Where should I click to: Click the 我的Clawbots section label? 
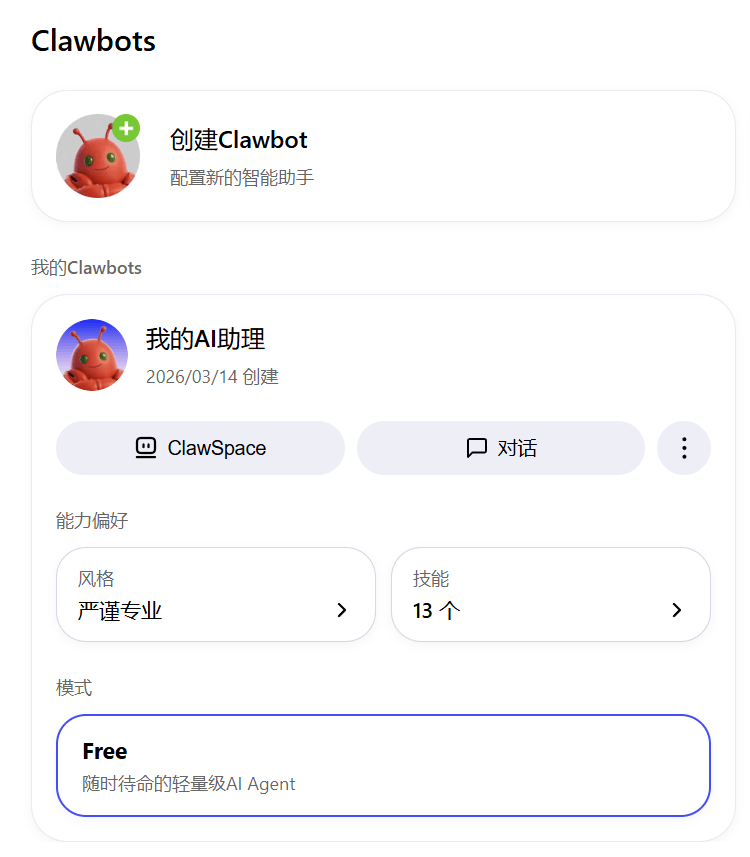point(86,268)
